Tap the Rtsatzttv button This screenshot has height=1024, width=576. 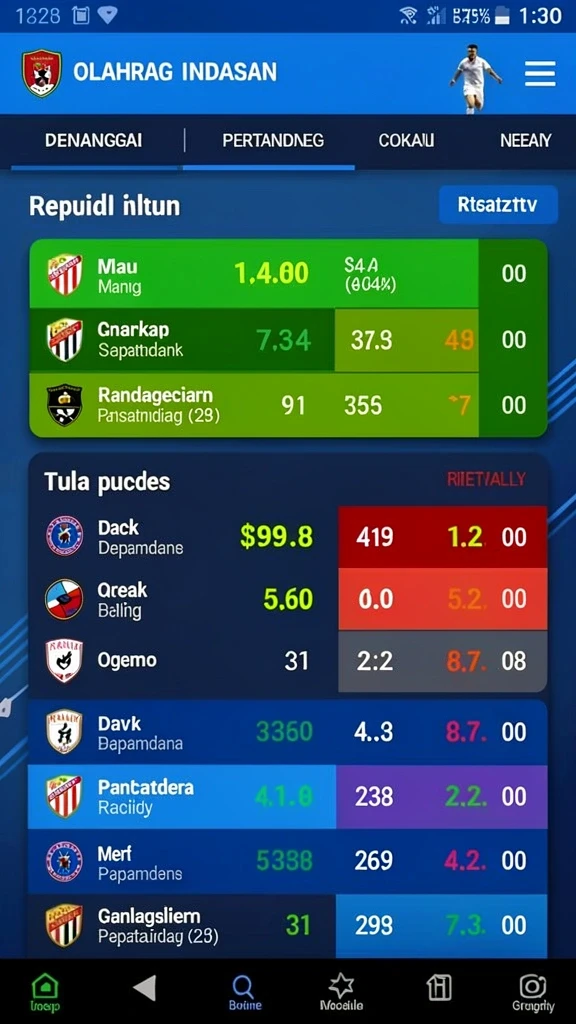click(x=498, y=205)
